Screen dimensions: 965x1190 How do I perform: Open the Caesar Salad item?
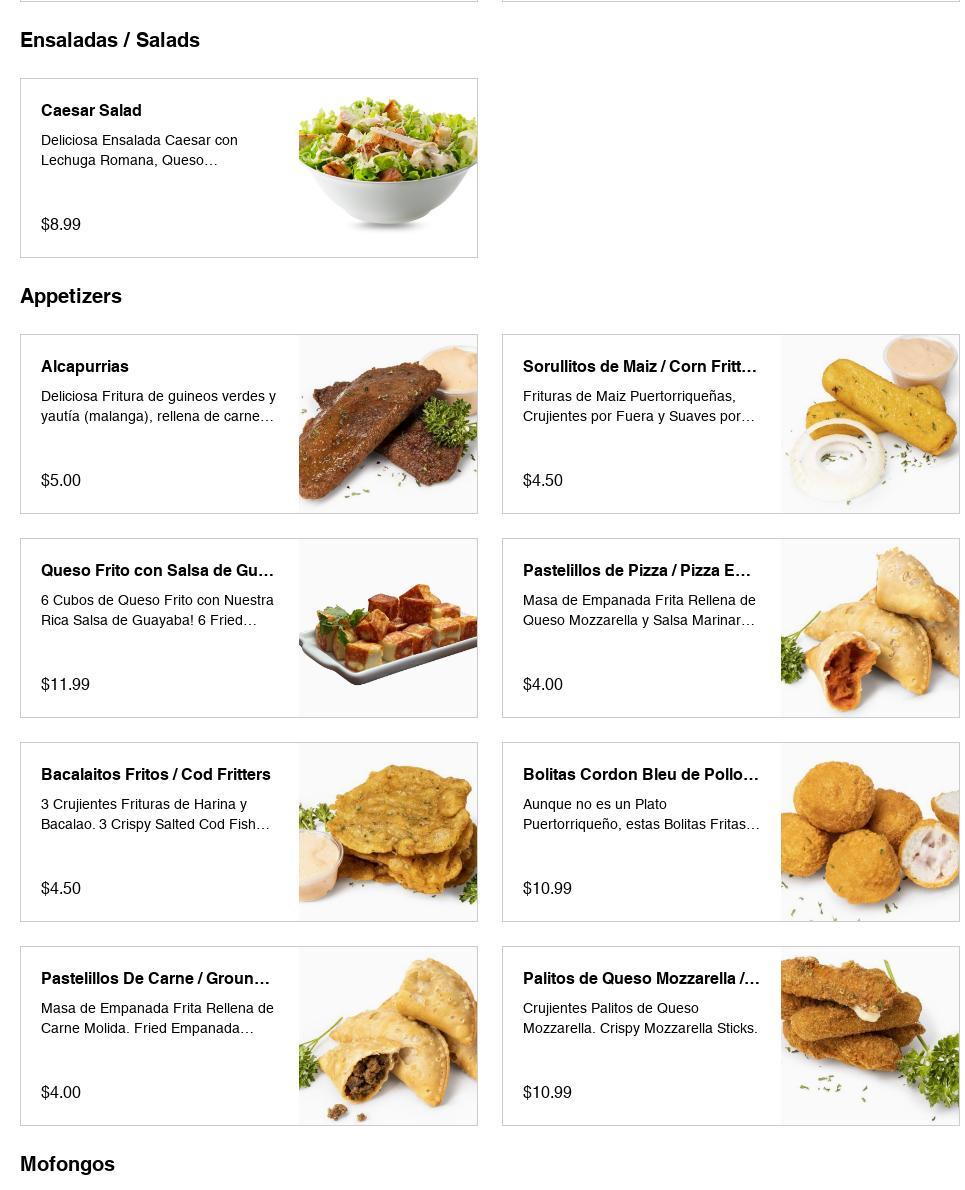click(x=248, y=168)
